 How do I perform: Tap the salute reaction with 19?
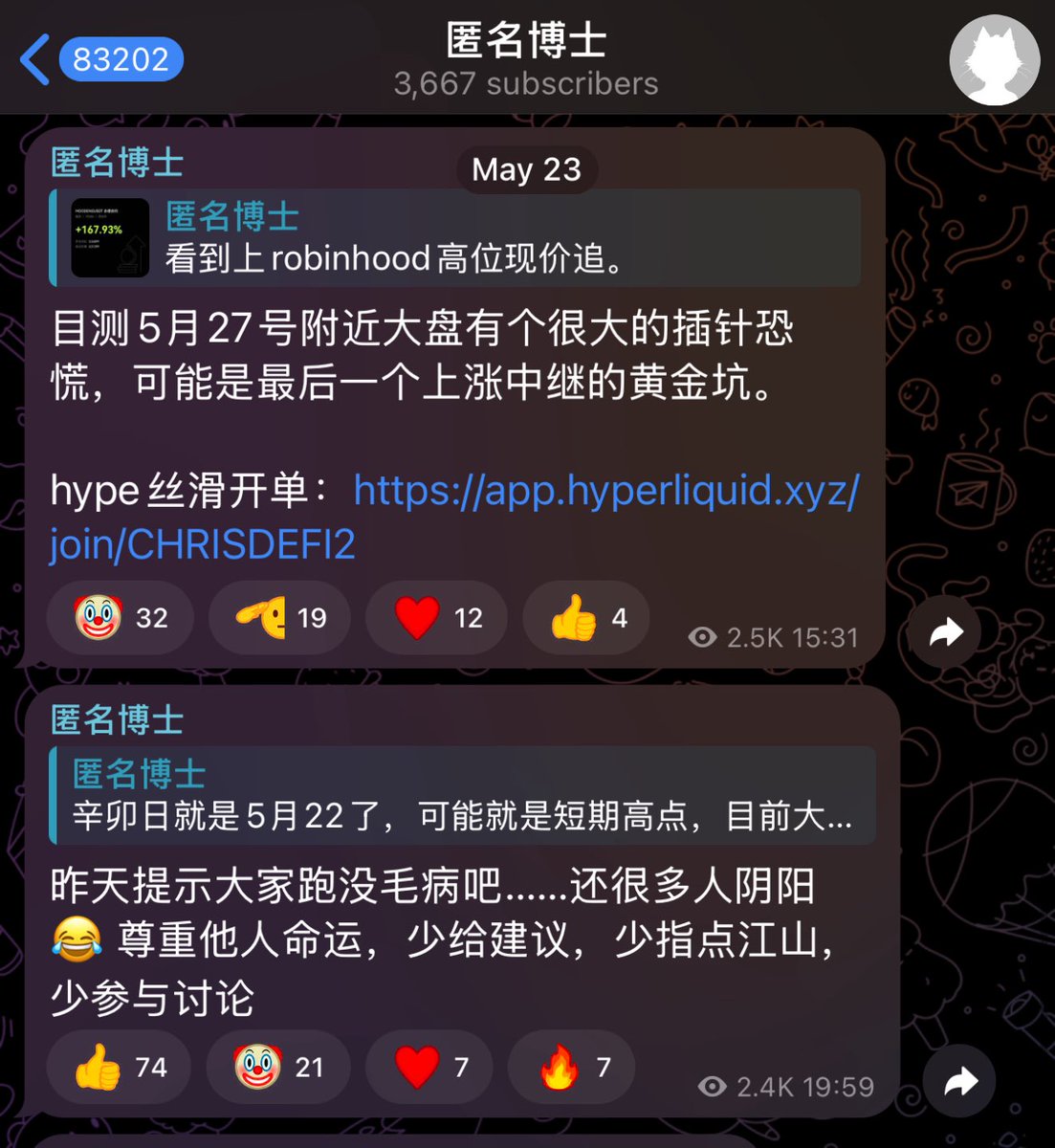pos(279,618)
